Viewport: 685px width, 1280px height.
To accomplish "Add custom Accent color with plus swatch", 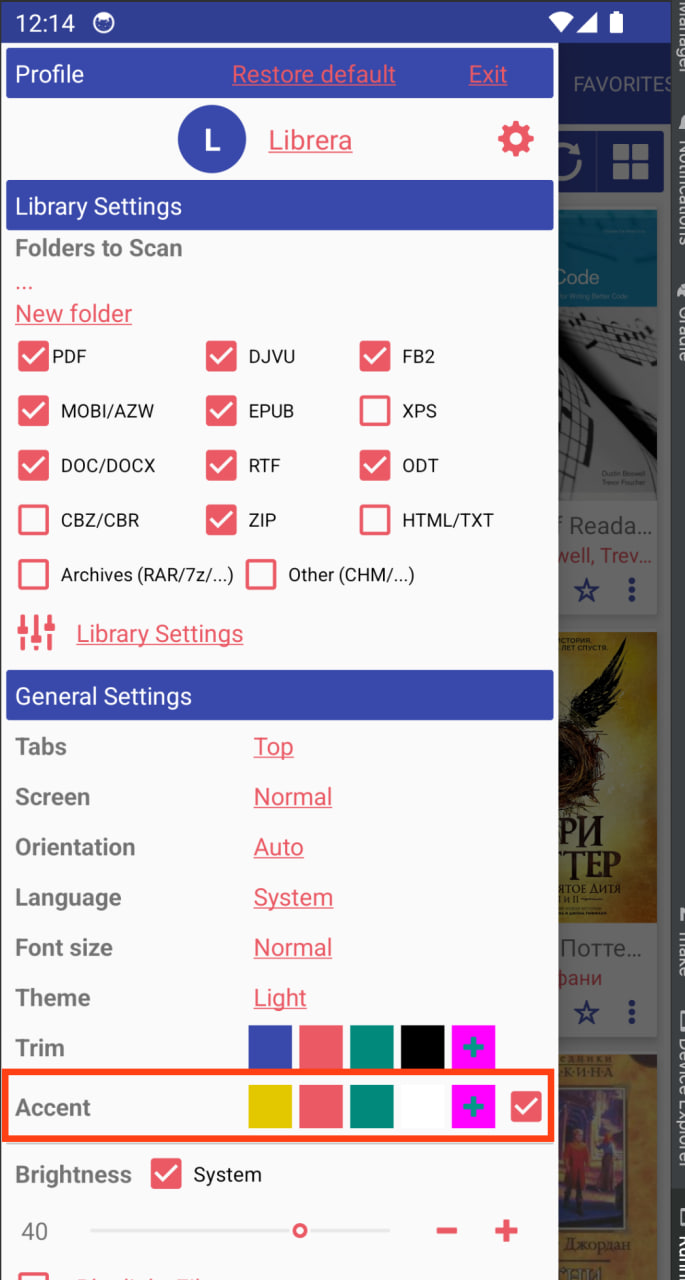I will tap(473, 1107).
